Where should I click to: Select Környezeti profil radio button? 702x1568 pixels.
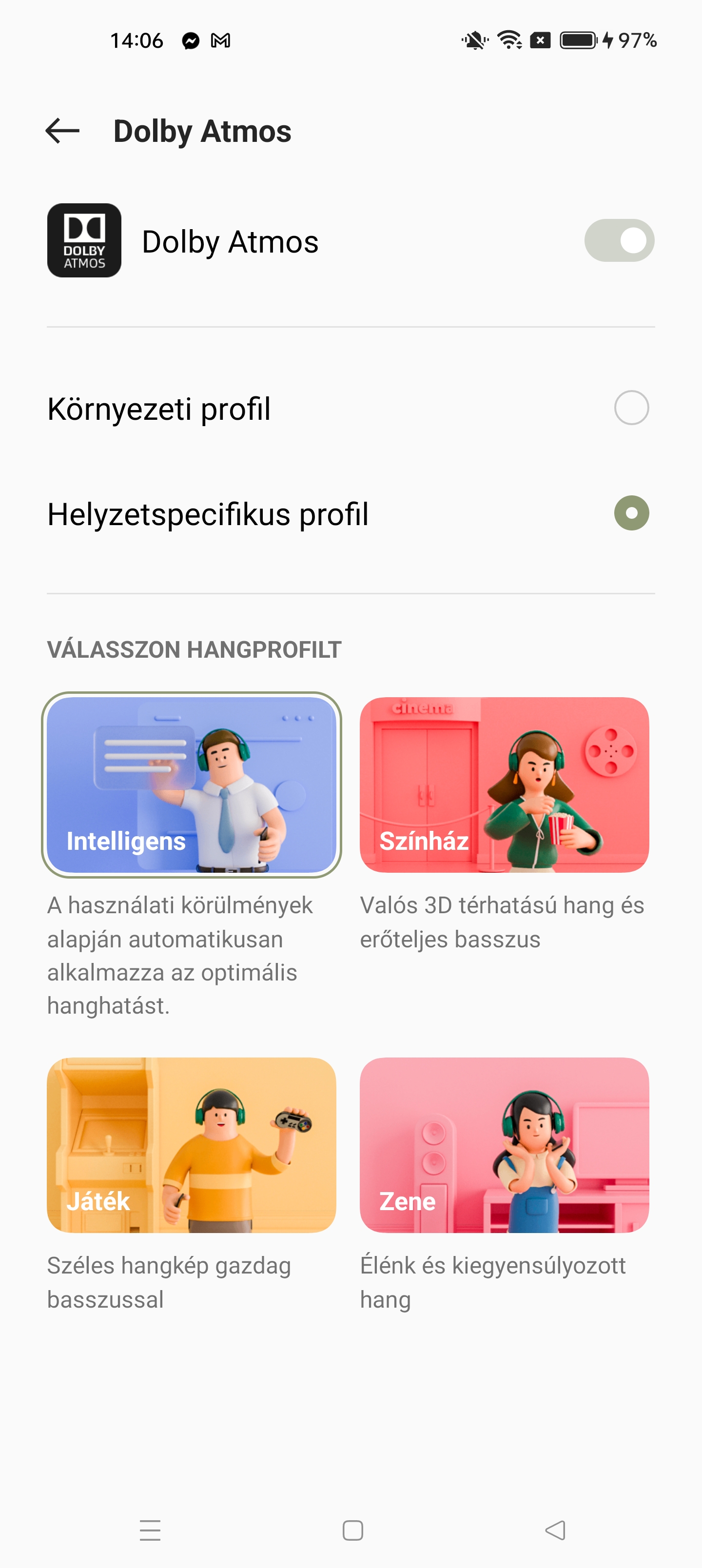click(631, 408)
